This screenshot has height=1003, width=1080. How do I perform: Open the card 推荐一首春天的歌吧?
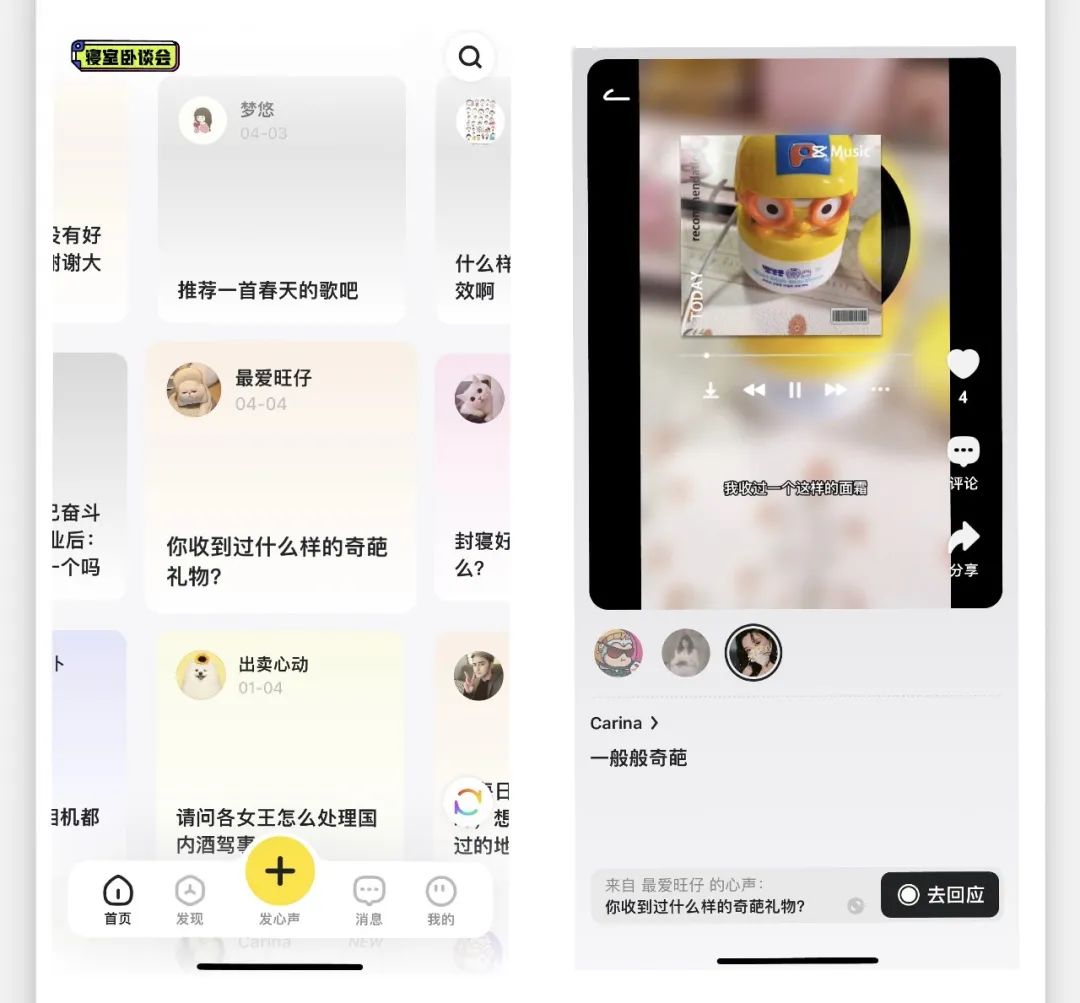pos(281,200)
